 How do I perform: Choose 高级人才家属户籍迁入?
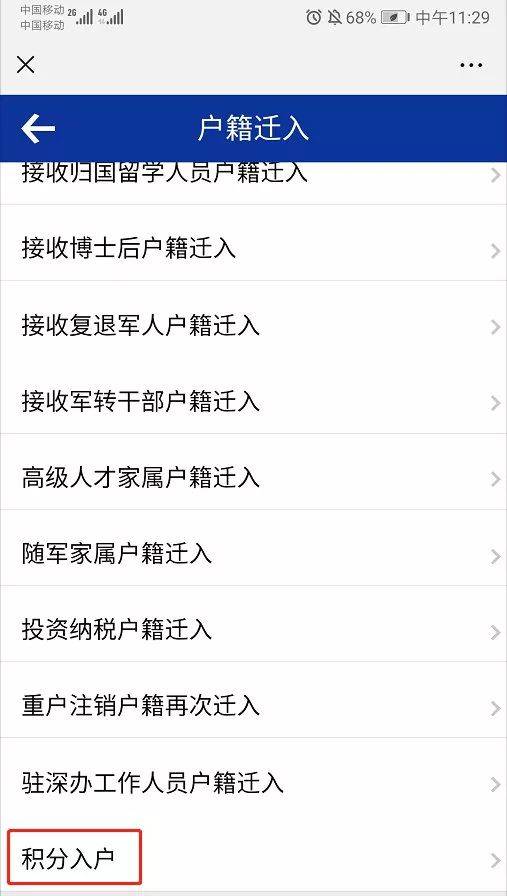(253, 478)
